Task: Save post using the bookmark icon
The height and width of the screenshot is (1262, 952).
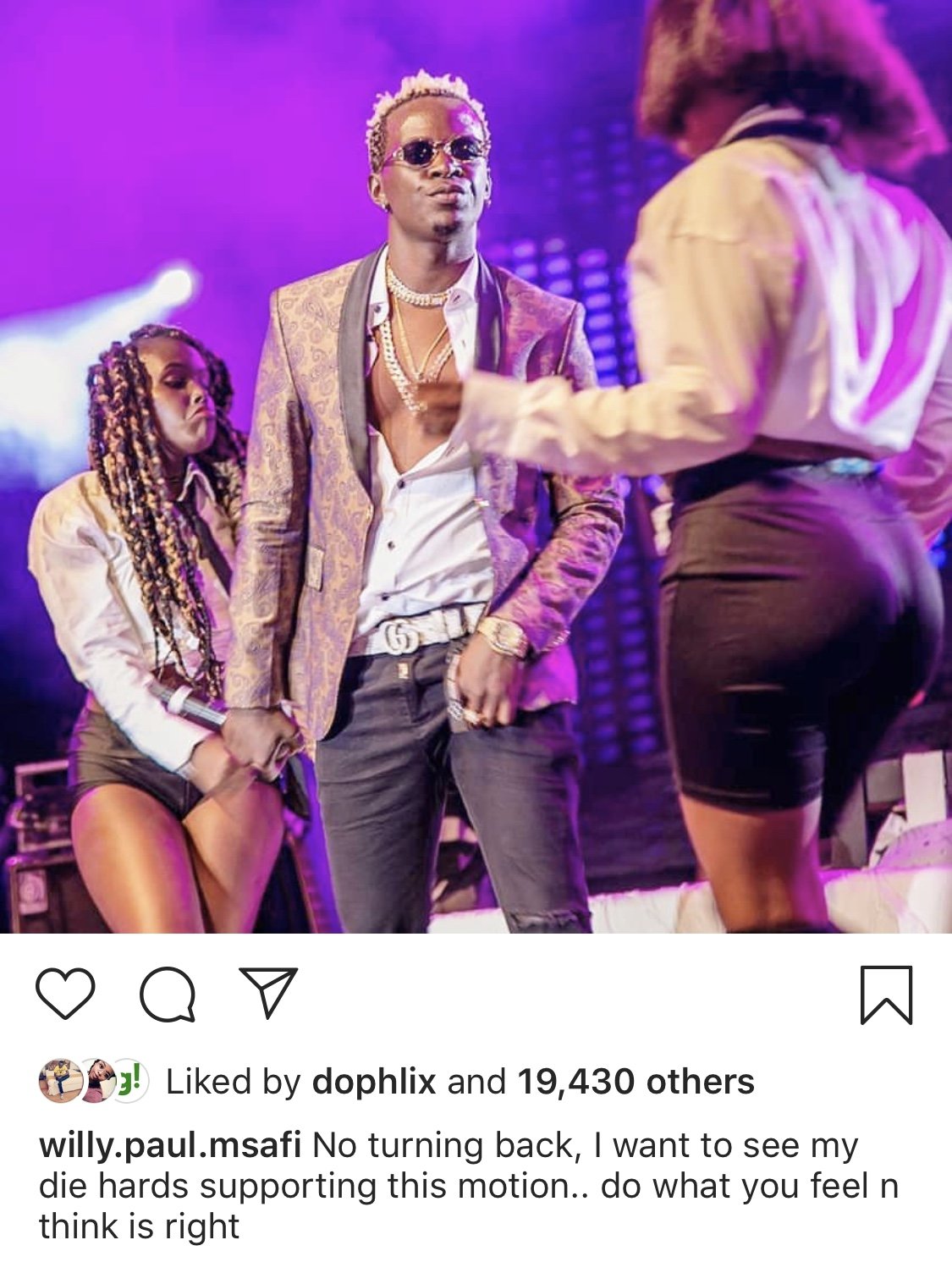Action: click(886, 995)
